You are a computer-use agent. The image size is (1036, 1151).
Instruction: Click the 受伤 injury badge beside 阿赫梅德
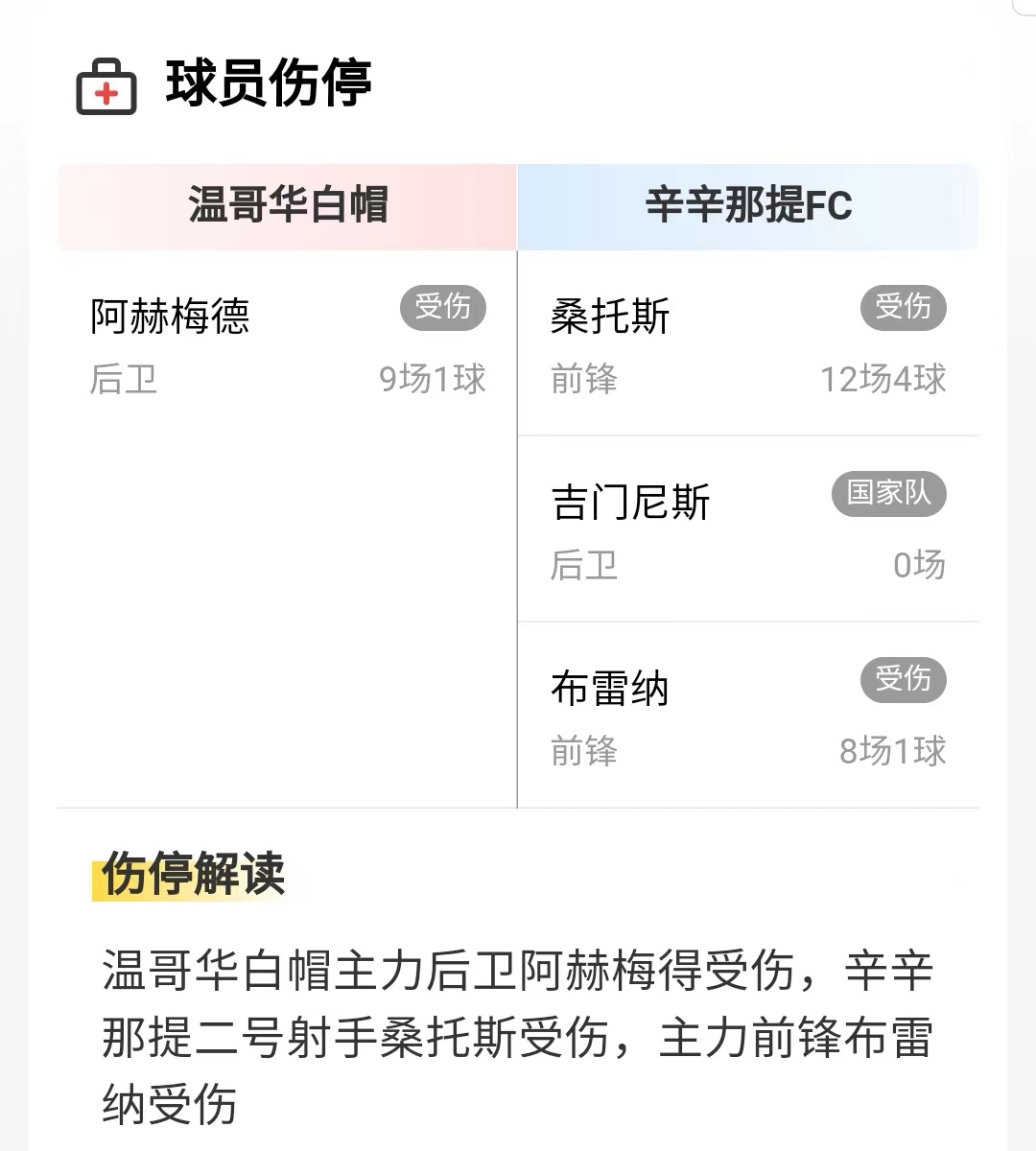point(443,307)
